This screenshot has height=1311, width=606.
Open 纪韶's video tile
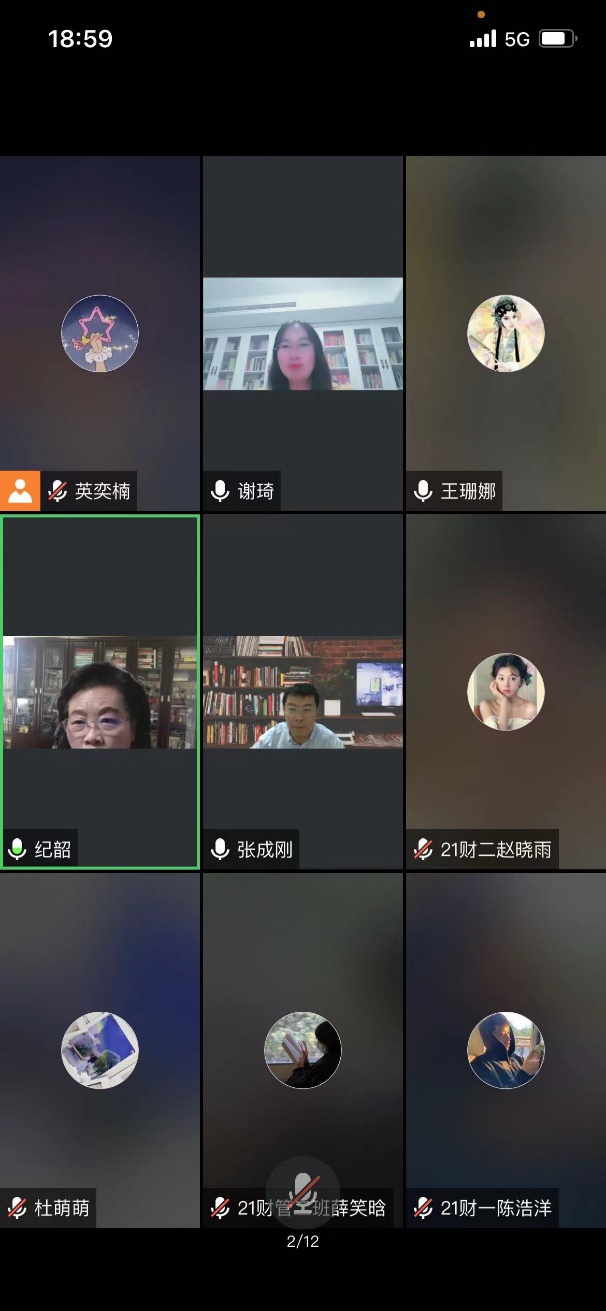point(100,692)
